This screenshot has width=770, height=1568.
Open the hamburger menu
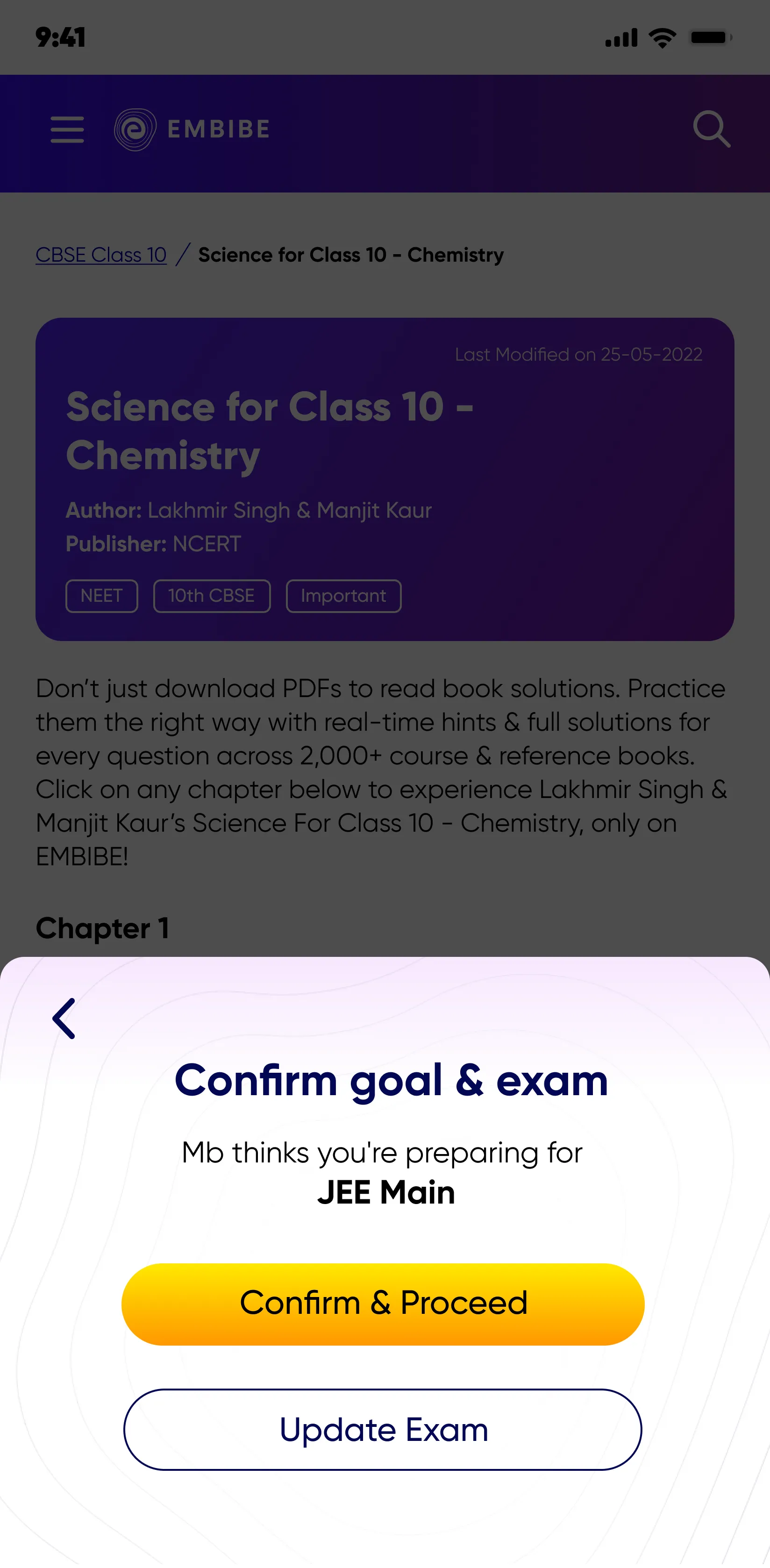[x=67, y=129]
